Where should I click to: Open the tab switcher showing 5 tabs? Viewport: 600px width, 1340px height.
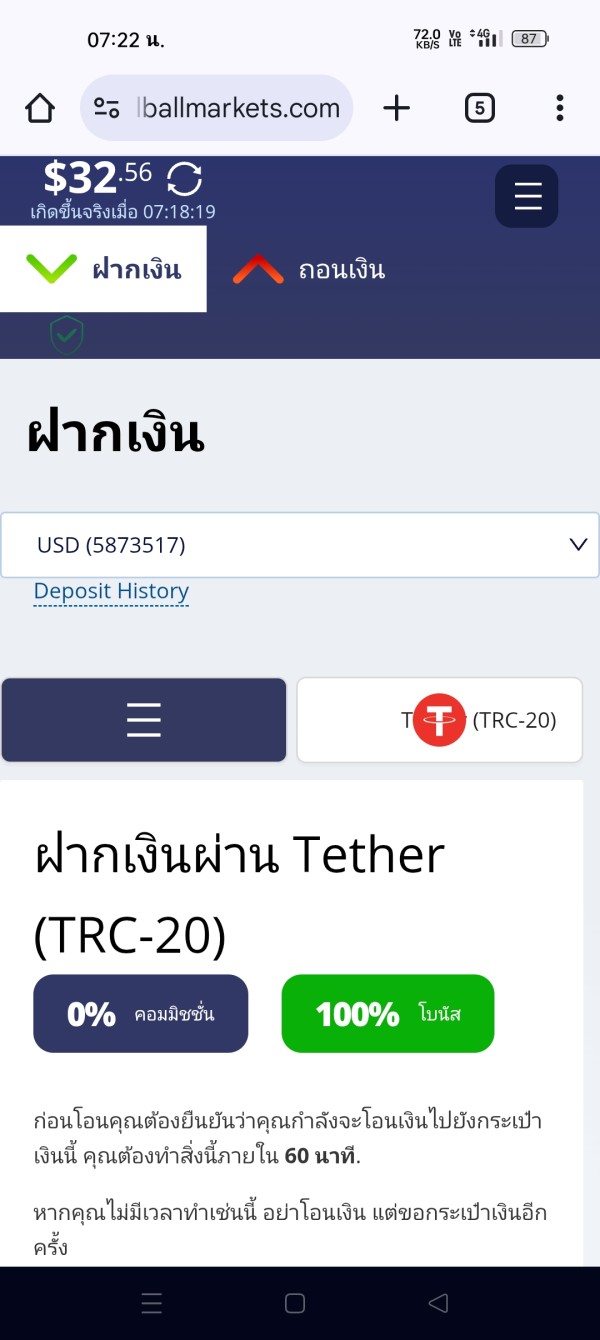[480, 108]
